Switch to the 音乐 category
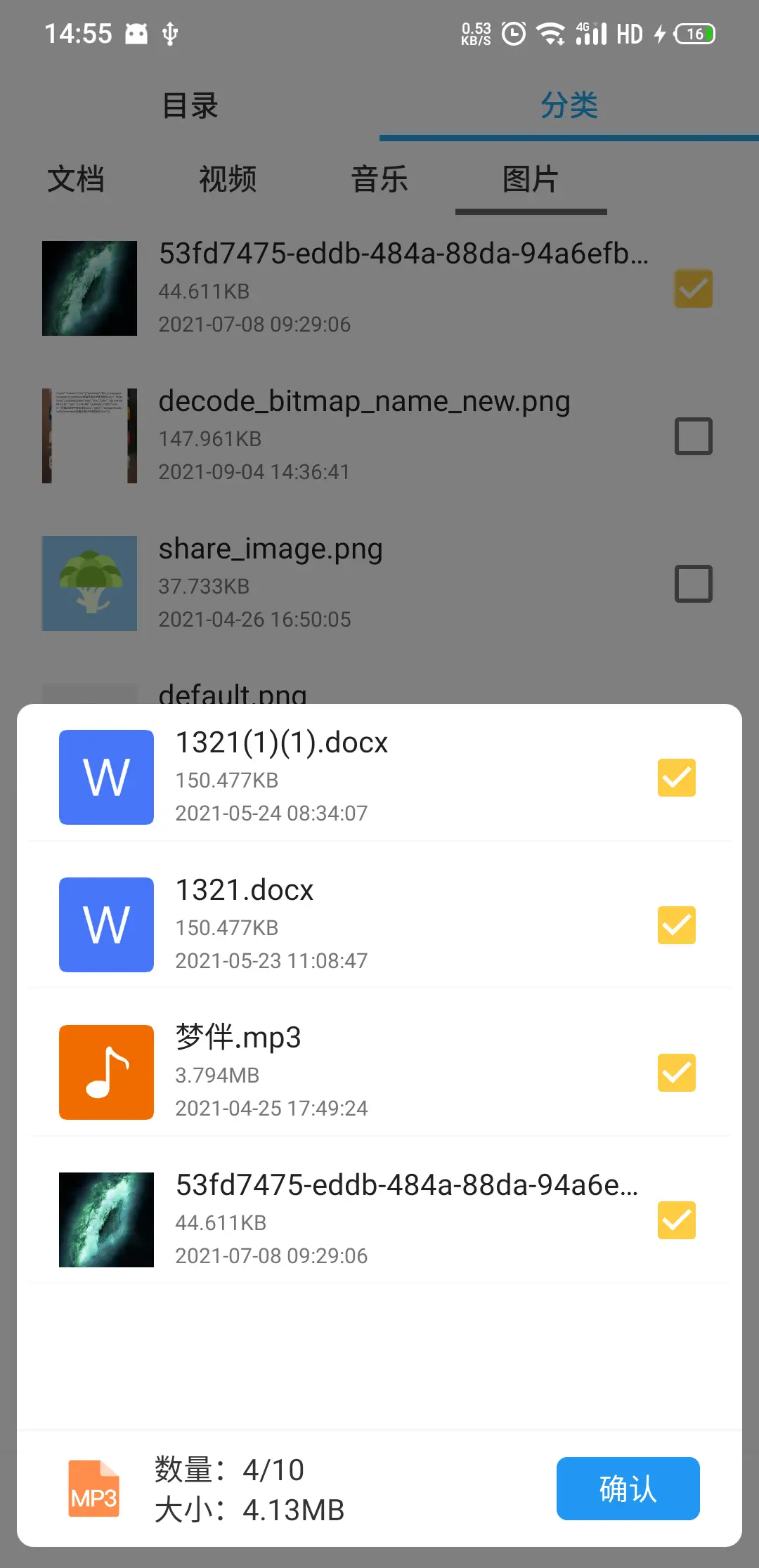The height and width of the screenshot is (1568, 759). (x=379, y=179)
